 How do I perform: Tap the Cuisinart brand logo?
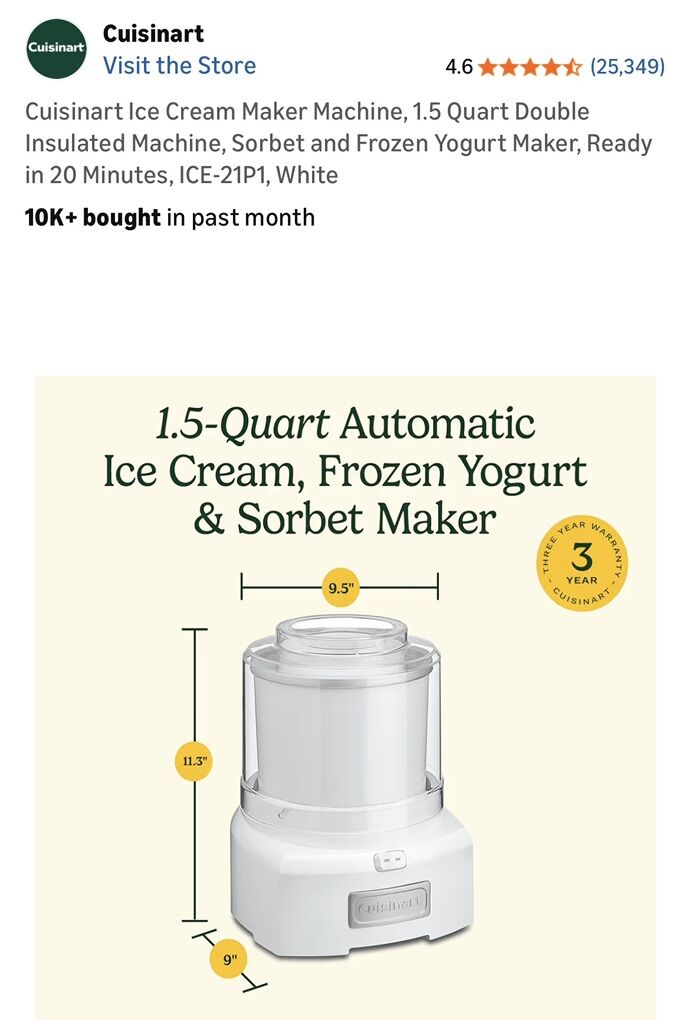pos(56,49)
